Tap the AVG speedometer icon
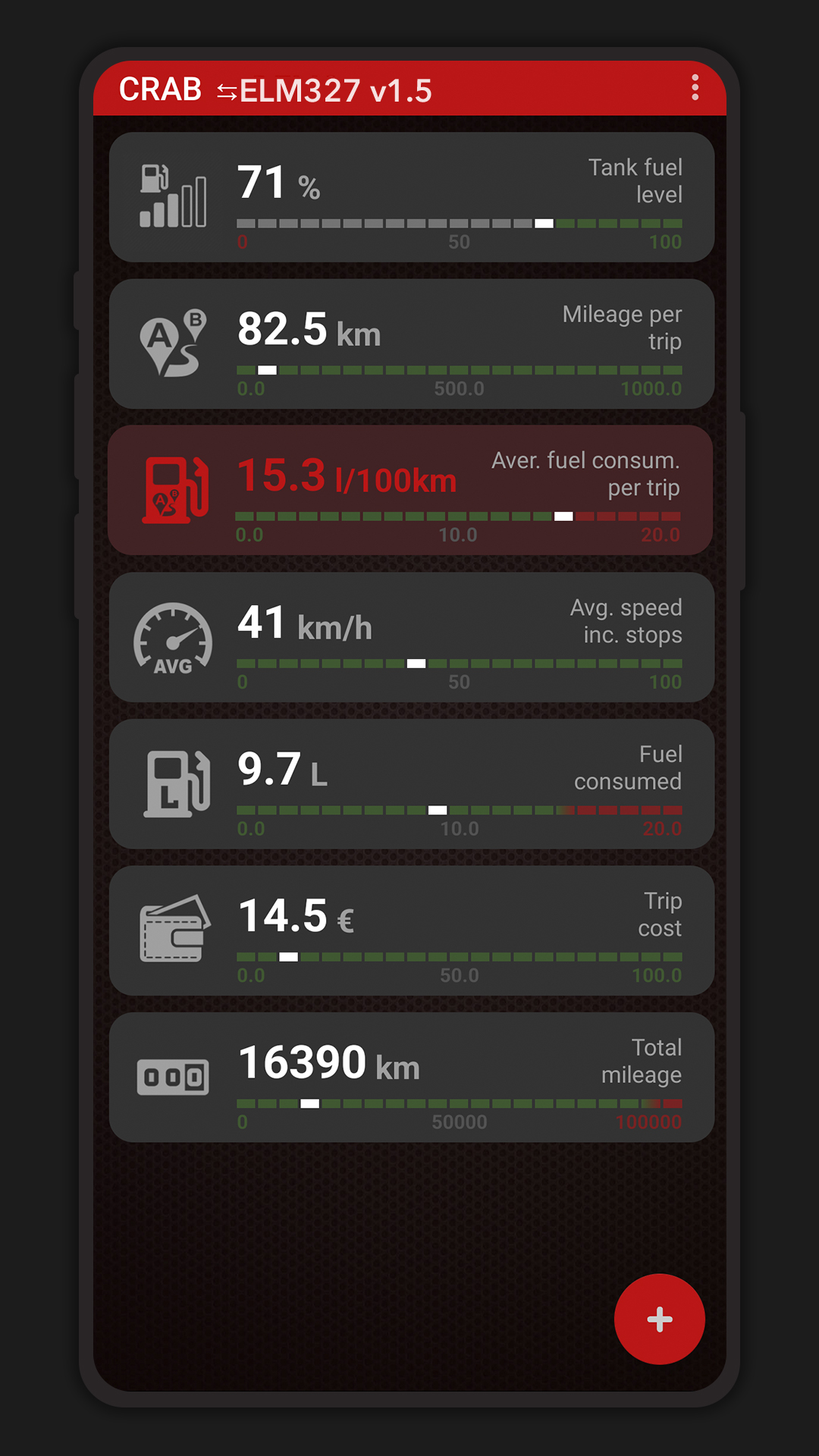 (172, 637)
